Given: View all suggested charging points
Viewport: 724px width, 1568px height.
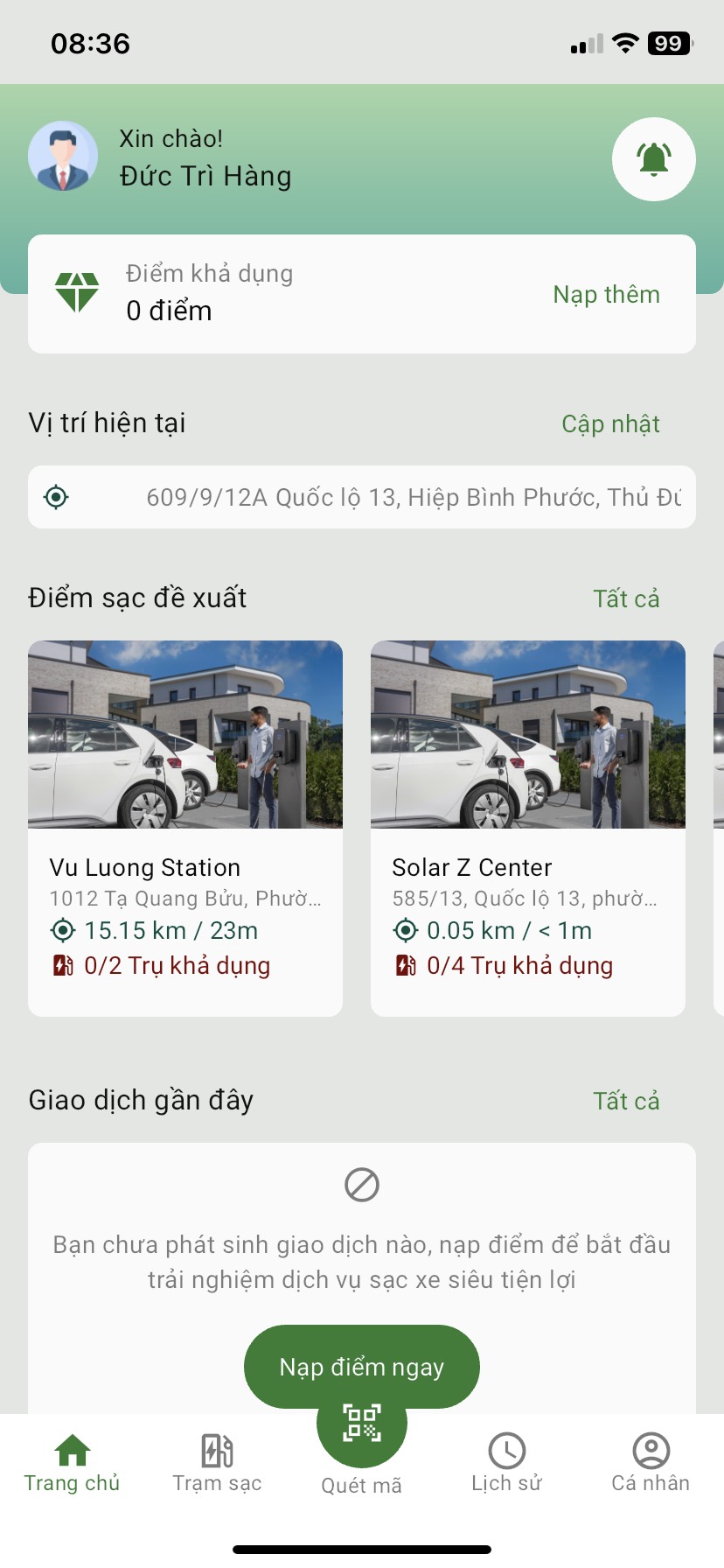Looking at the screenshot, I should [x=626, y=599].
